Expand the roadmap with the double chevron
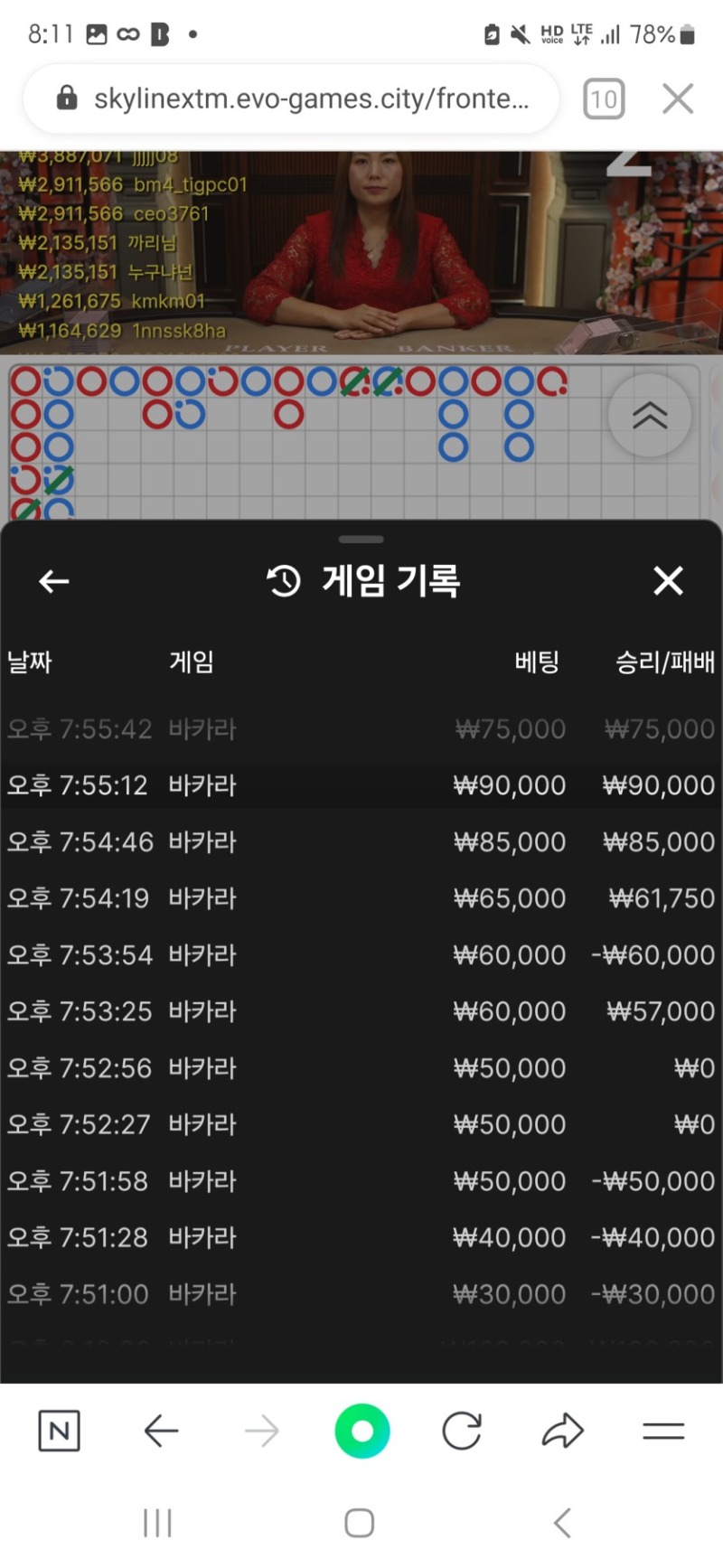Viewport: 723px width, 1568px height. coord(650,415)
